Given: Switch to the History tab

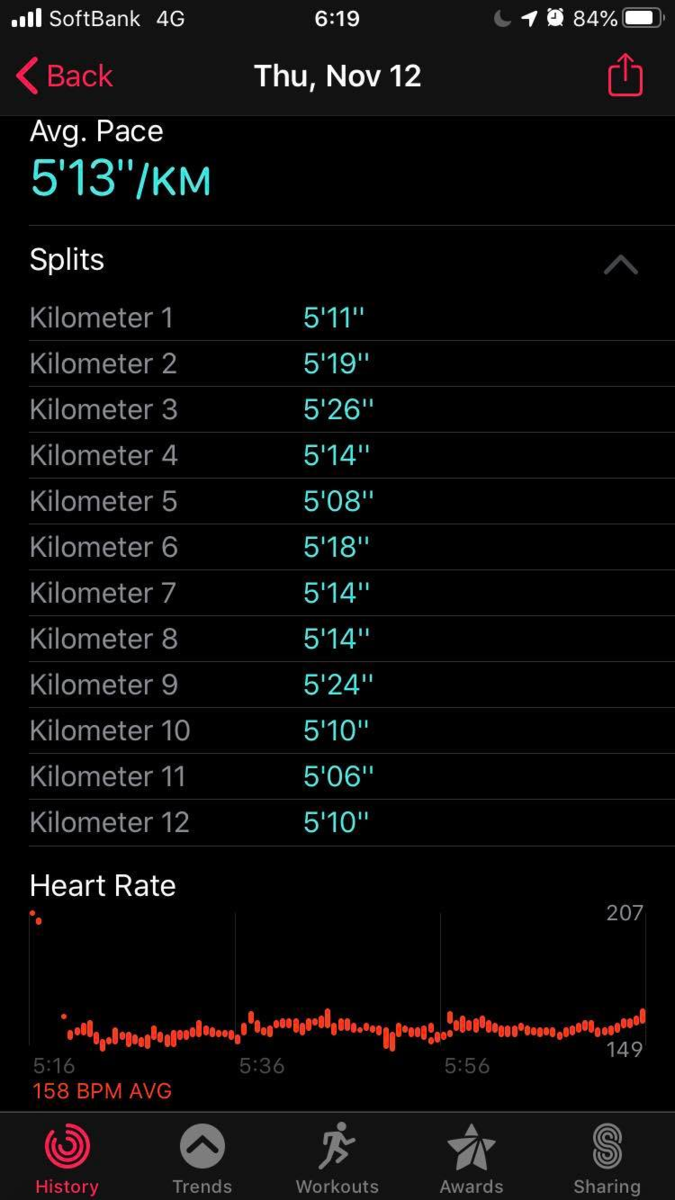Looking at the screenshot, I should pos(67,1159).
